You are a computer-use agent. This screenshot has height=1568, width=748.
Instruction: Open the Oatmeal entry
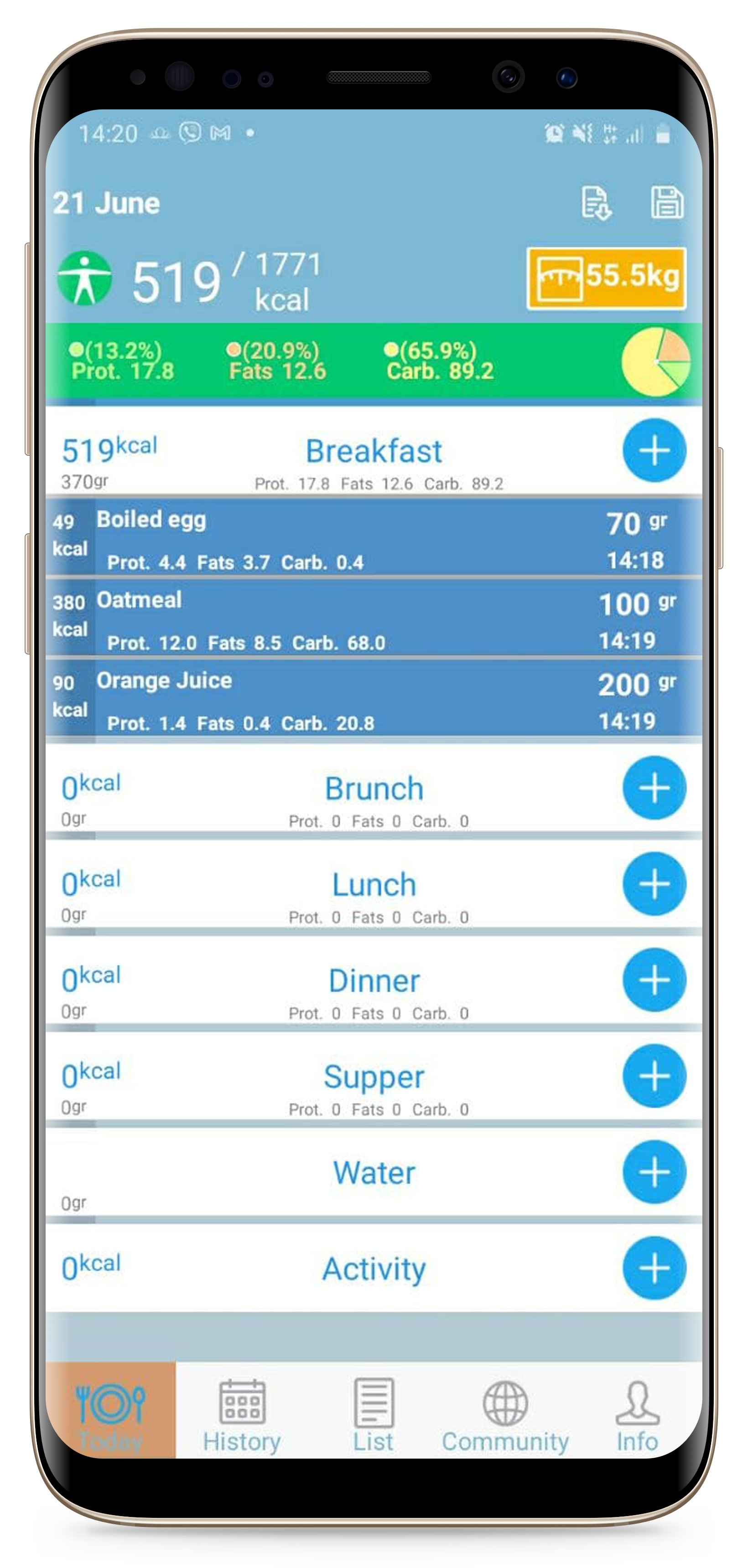pyautogui.click(x=374, y=617)
